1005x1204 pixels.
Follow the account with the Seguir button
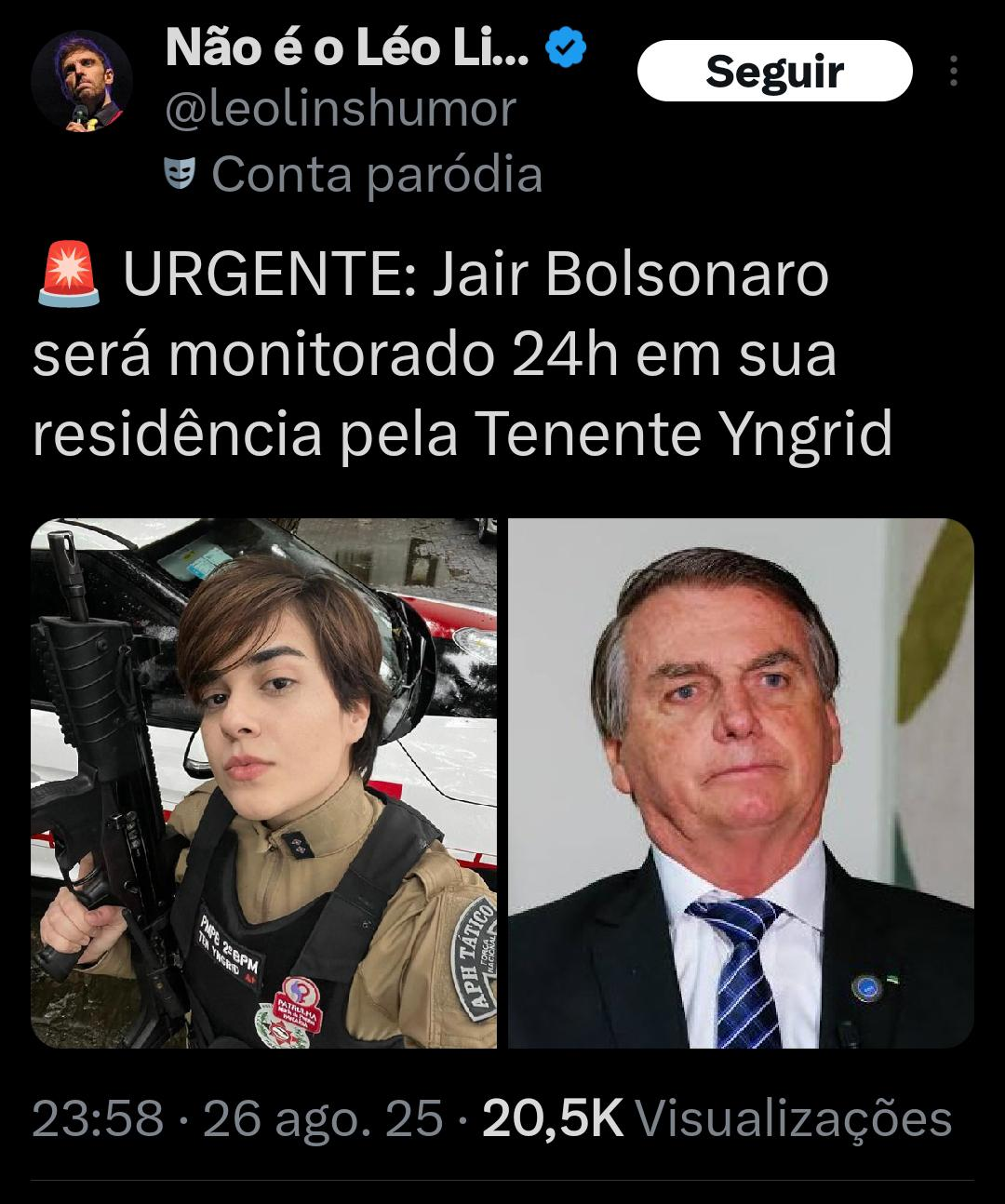point(774,71)
